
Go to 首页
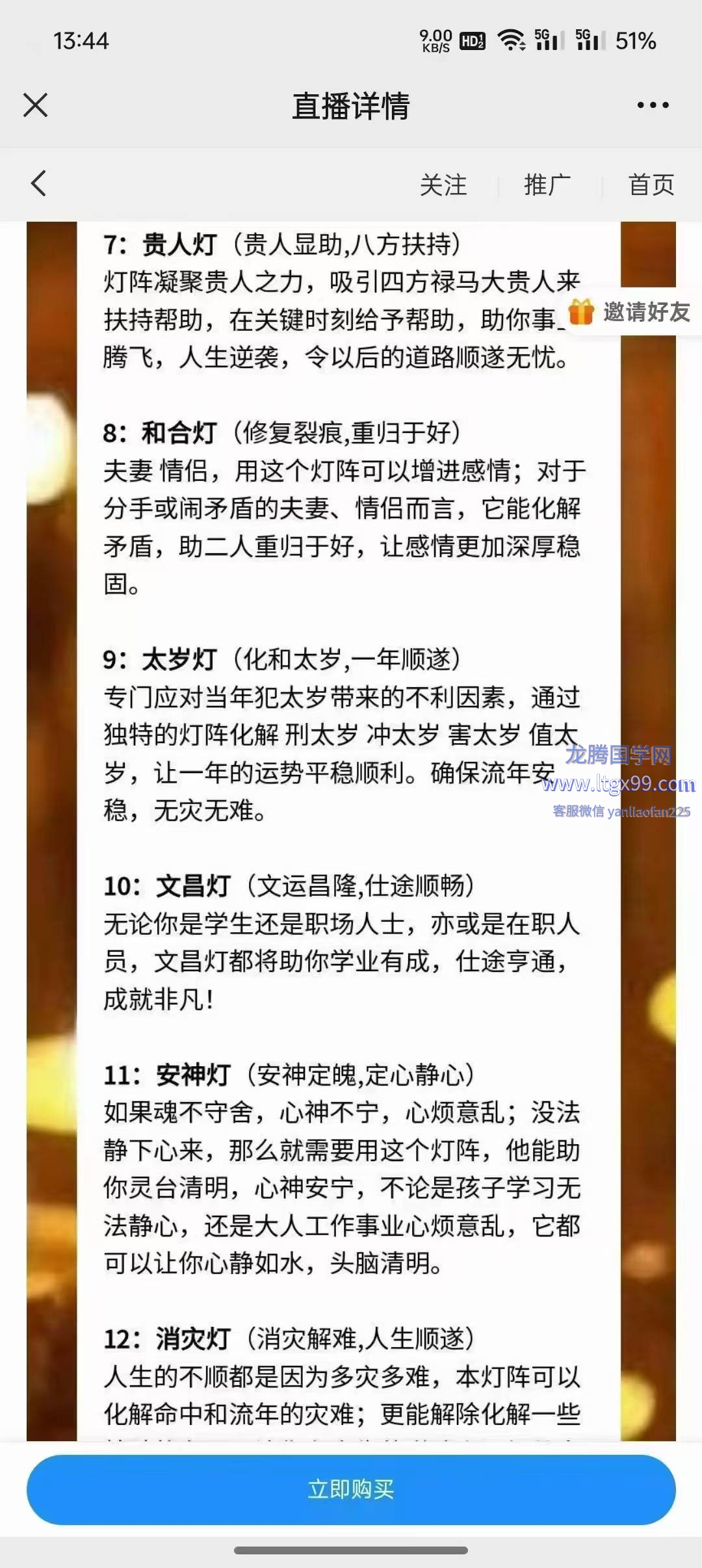(x=651, y=185)
